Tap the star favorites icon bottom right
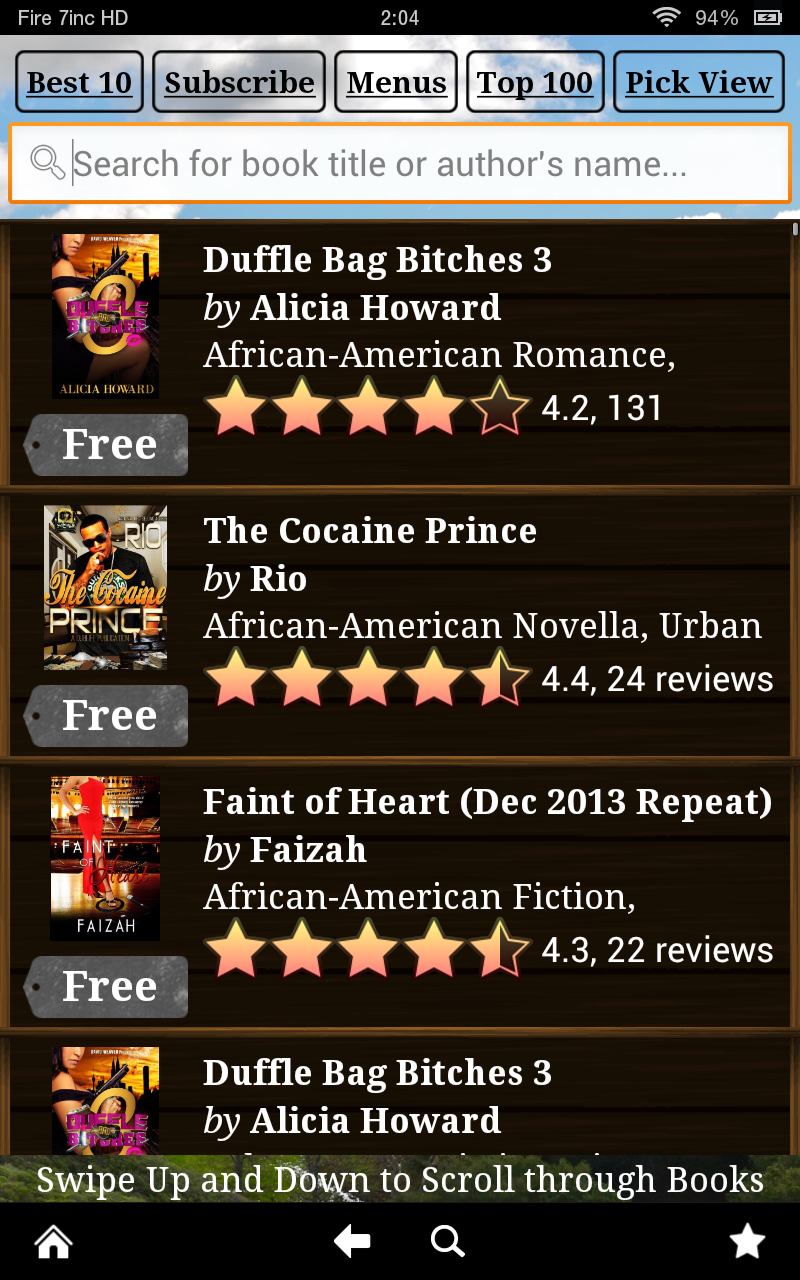Viewport: 800px width, 1280px height. pyautogui.click(x=746, y=1240)
